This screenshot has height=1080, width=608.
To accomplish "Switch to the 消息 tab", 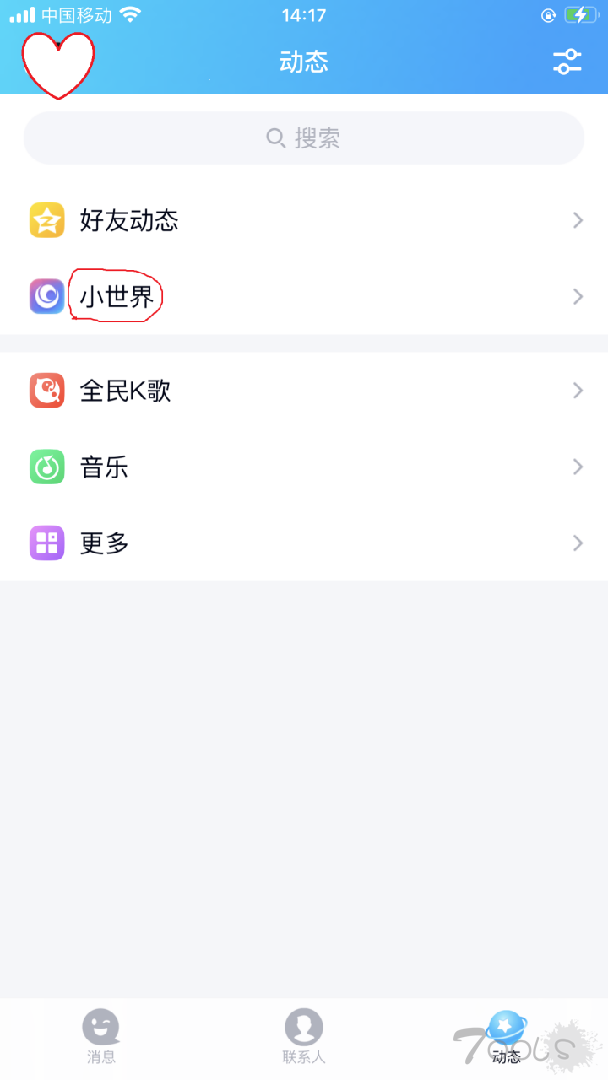I will pyautogui.click(x=101, y=1036).
